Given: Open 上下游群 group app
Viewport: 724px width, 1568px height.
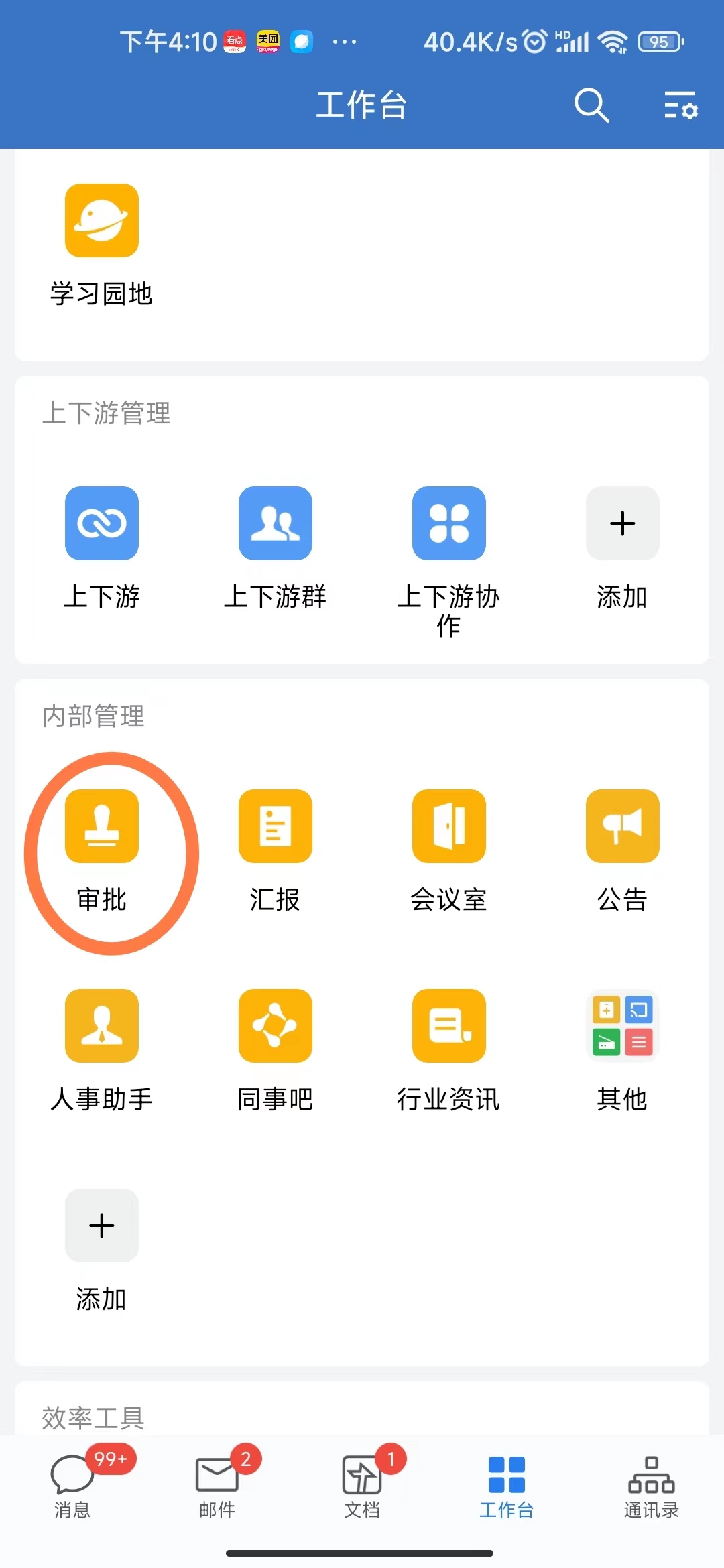Looking at the screenshot, I should pos(276,523).
